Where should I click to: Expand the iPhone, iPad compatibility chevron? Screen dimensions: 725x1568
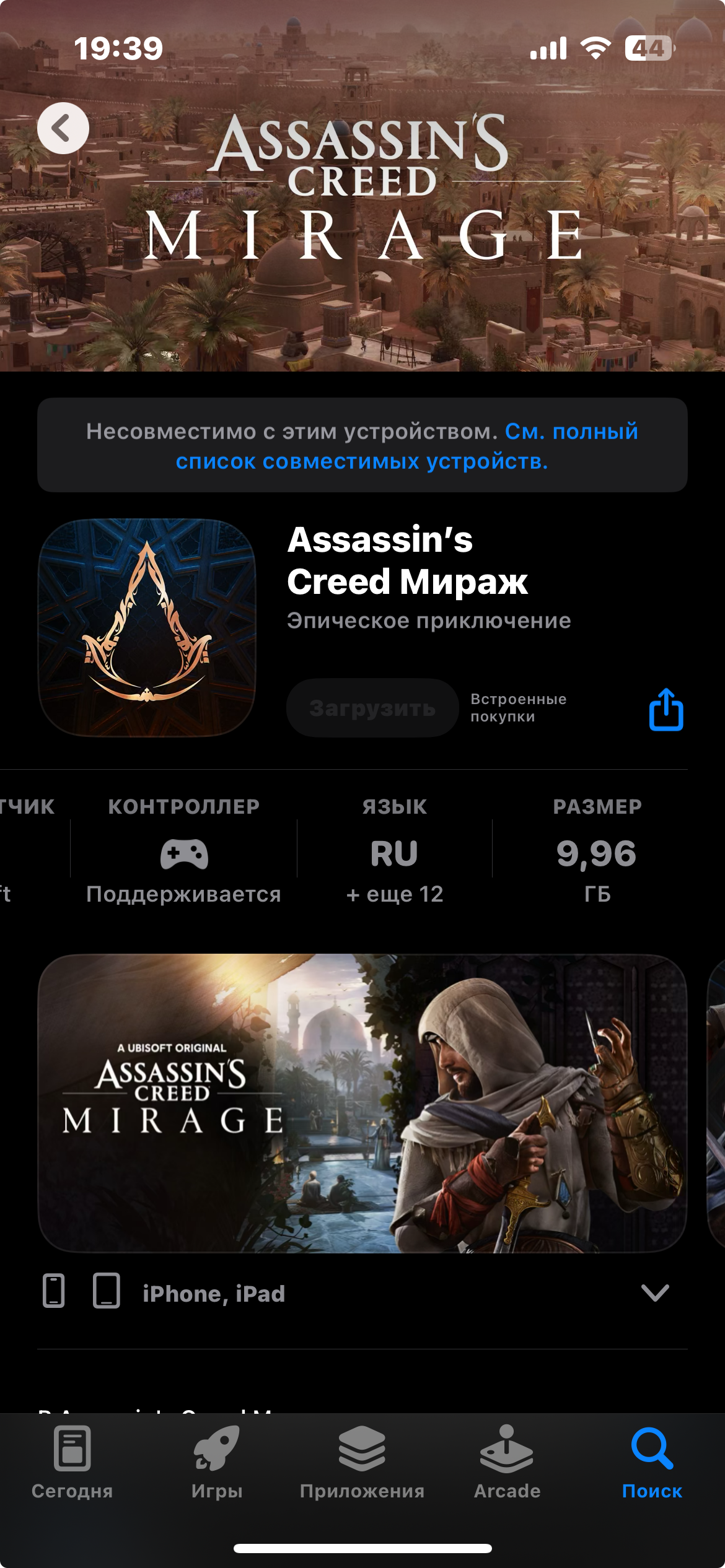click(x=654, y=1292)
